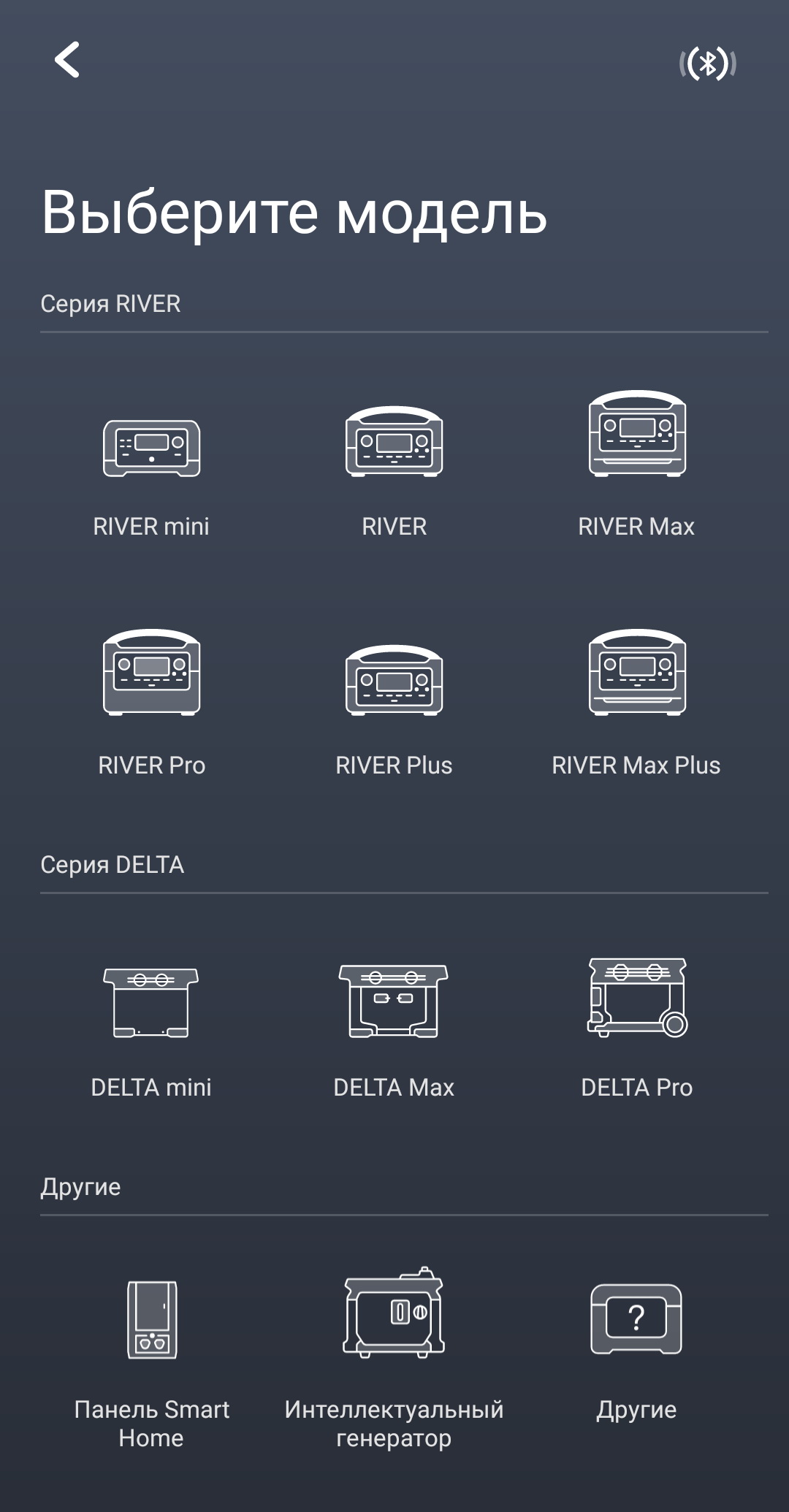Go back using the top arrow
789x1512 pixels.
[x=67, y=60]
